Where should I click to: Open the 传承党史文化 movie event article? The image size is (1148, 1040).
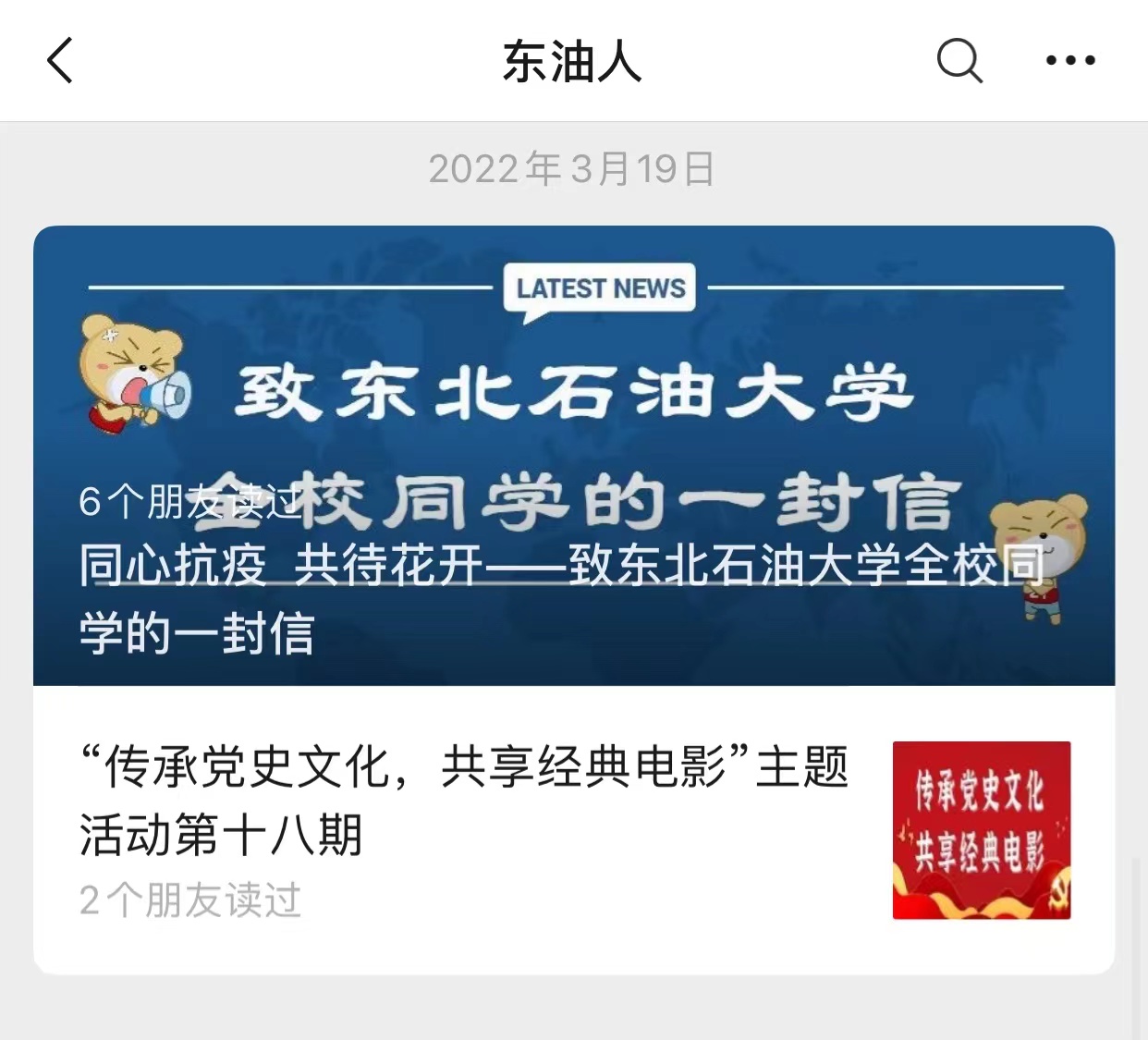tap(462, 801)
